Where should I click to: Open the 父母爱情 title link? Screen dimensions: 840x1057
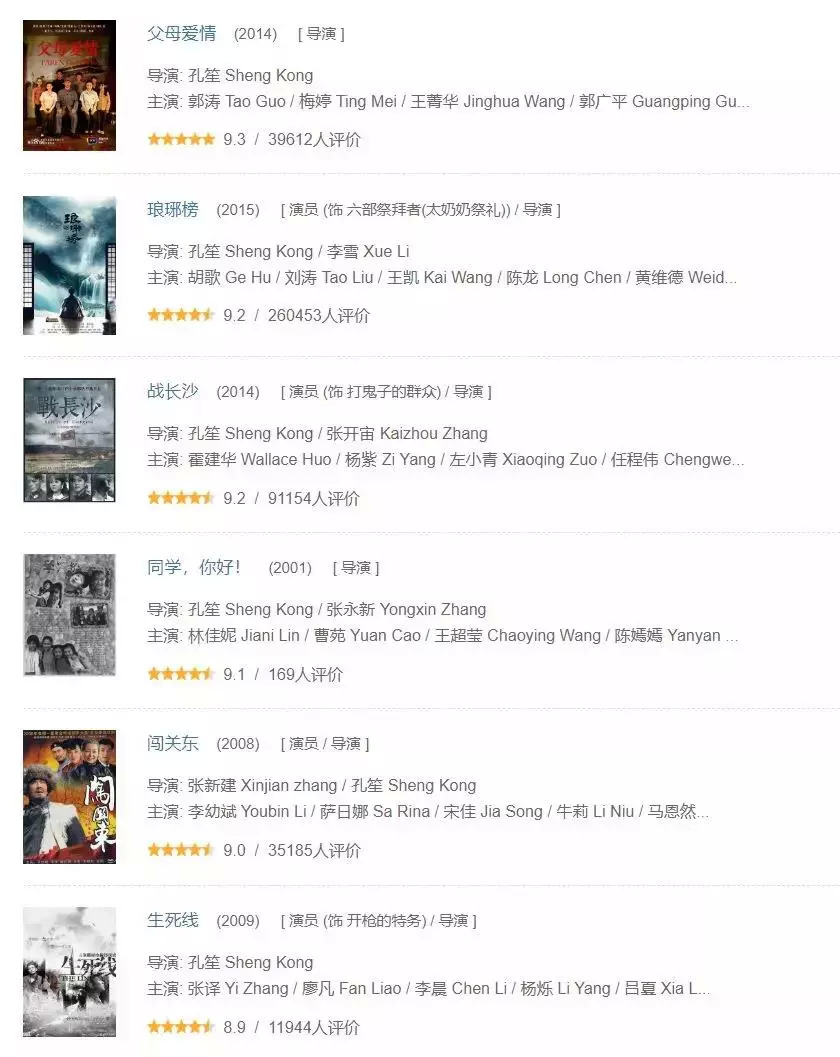click(x=181, y=33)
